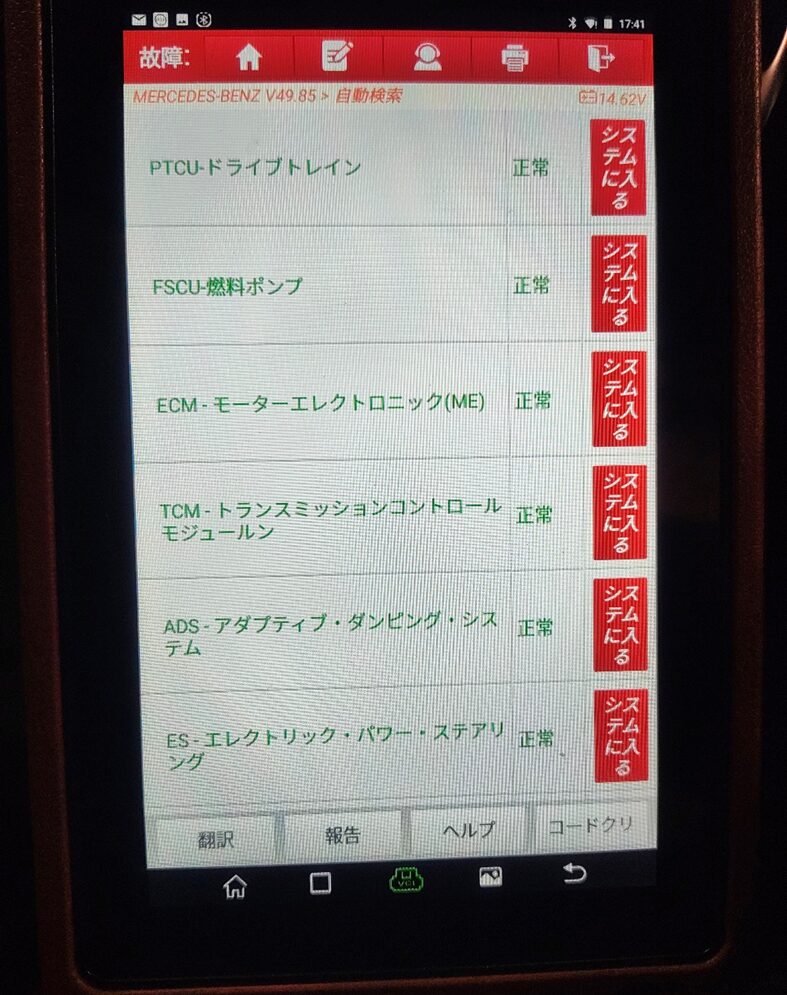Enter the ECM モーターエレクトロニック(ME) system
This screenshot has width=787, height=995.
[x=619, y=399]
